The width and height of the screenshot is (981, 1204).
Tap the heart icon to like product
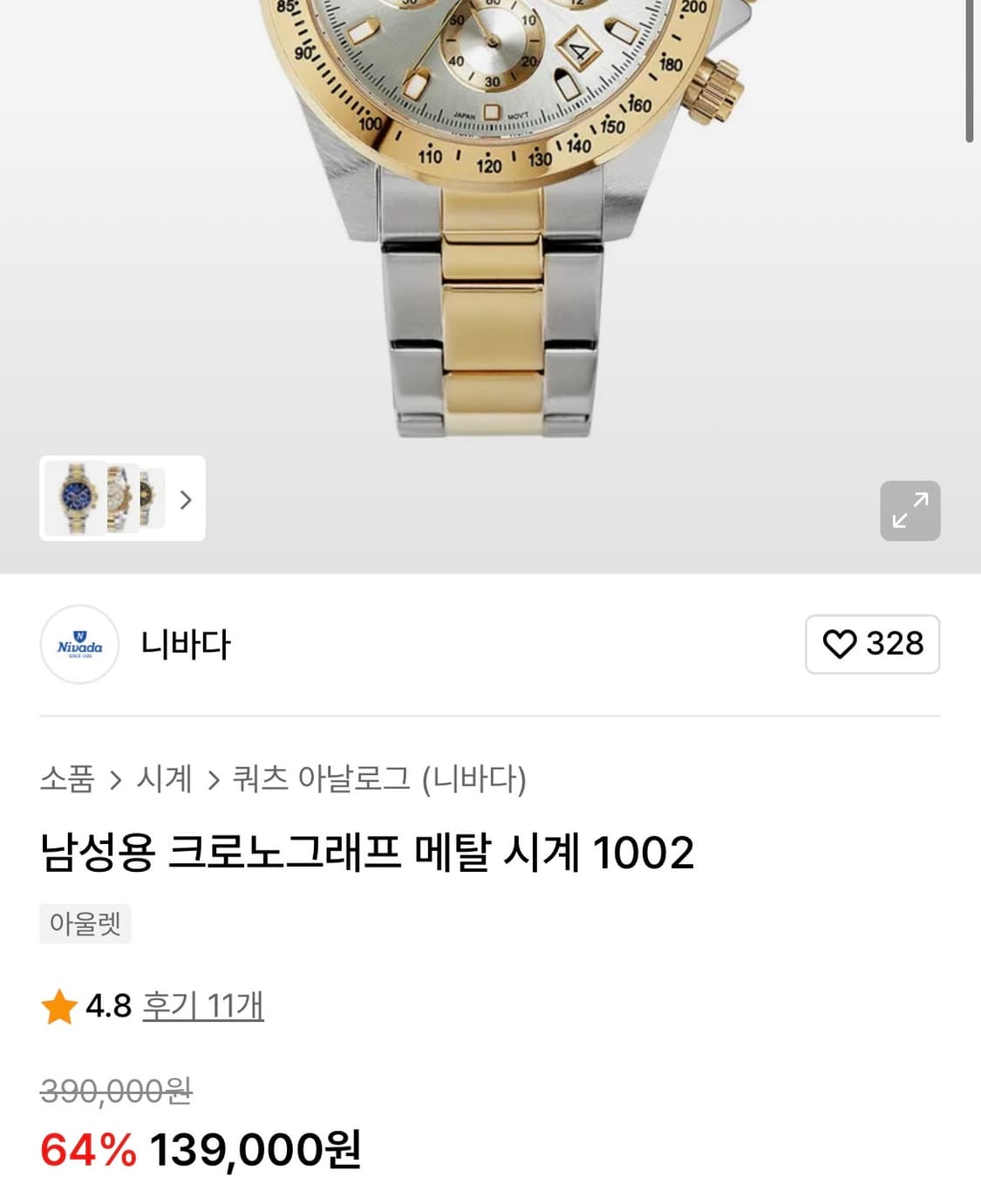click(838, 644)
